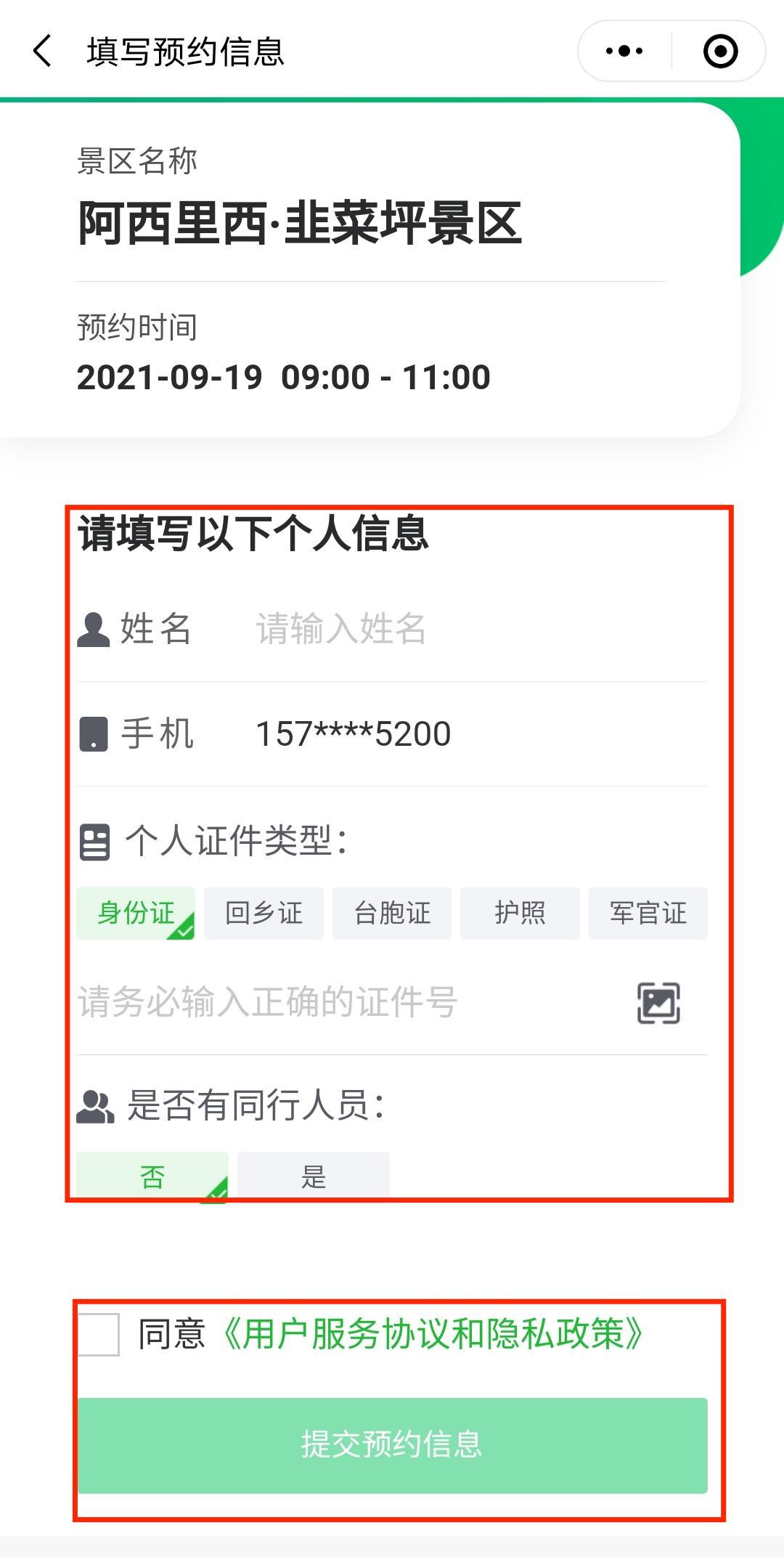Screen dimensions: 784x1557
Task: Scan the ID with the image recognition icon
Action: [658, 1003]
